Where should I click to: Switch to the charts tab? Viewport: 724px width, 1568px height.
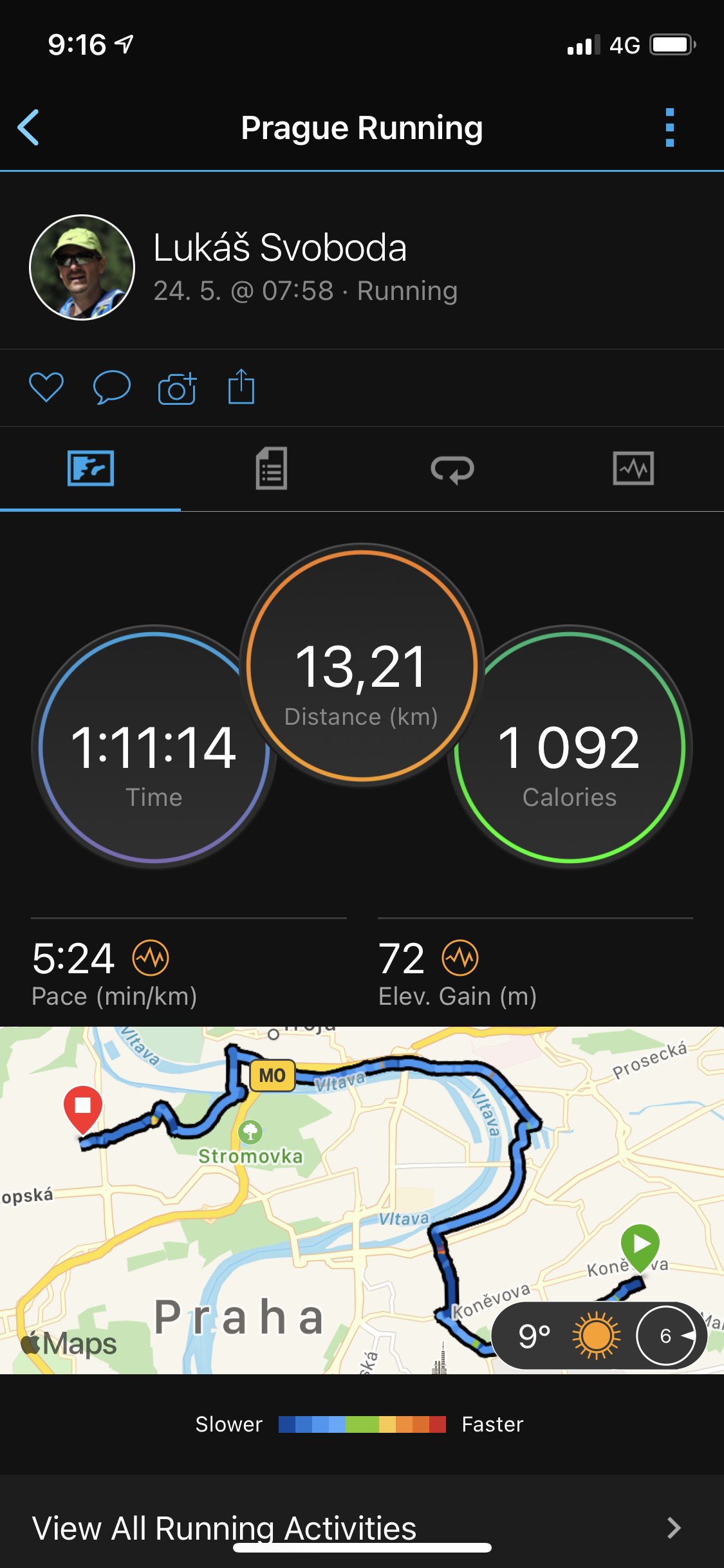(x=633, y=469)
